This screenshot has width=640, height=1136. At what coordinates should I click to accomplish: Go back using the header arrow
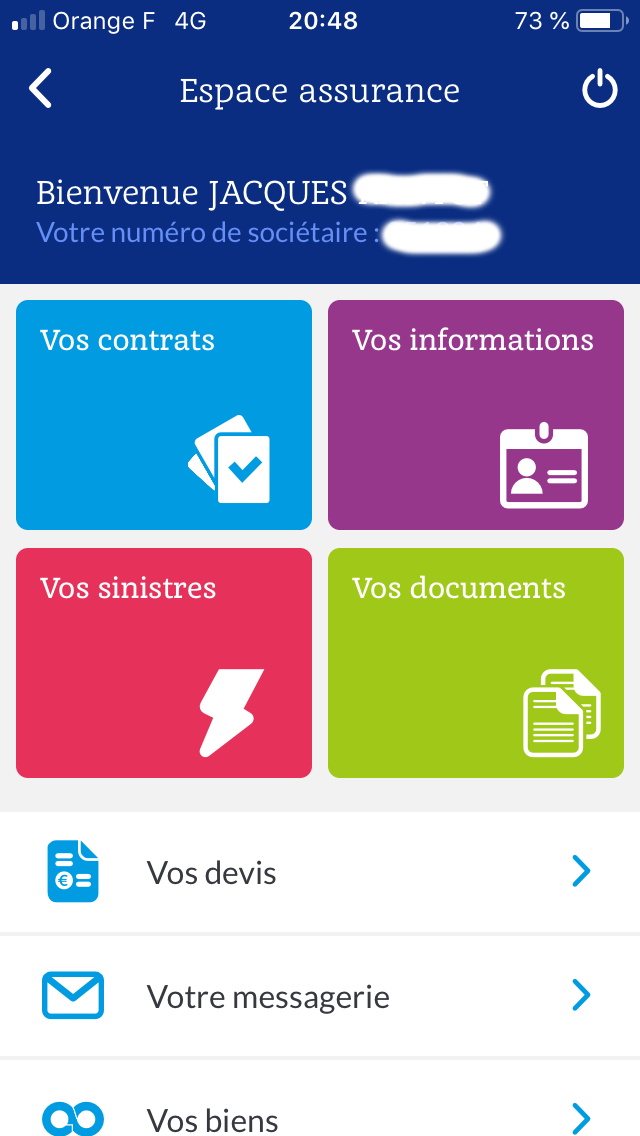40,90
